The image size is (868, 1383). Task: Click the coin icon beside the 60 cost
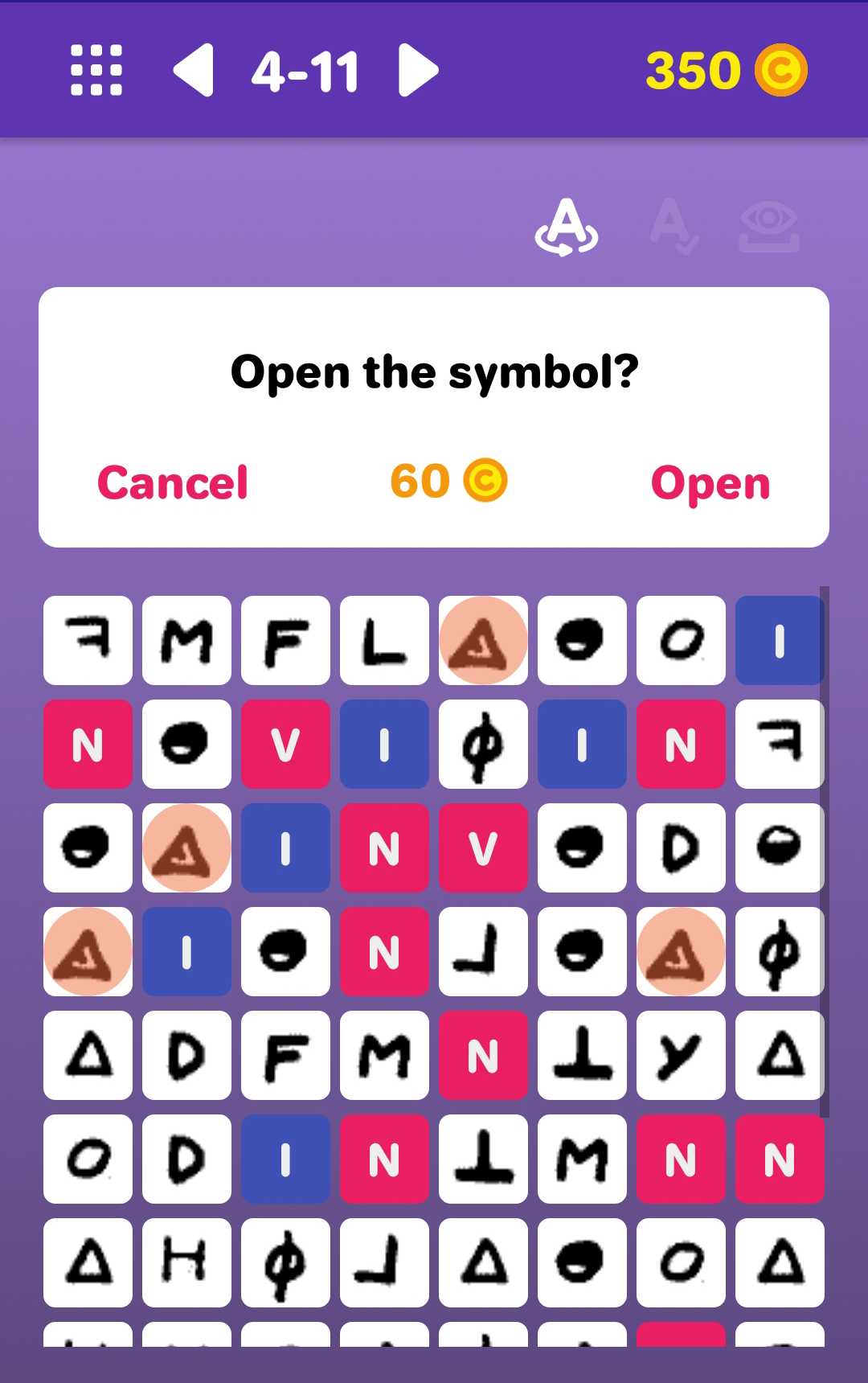(x=485, y=480)
